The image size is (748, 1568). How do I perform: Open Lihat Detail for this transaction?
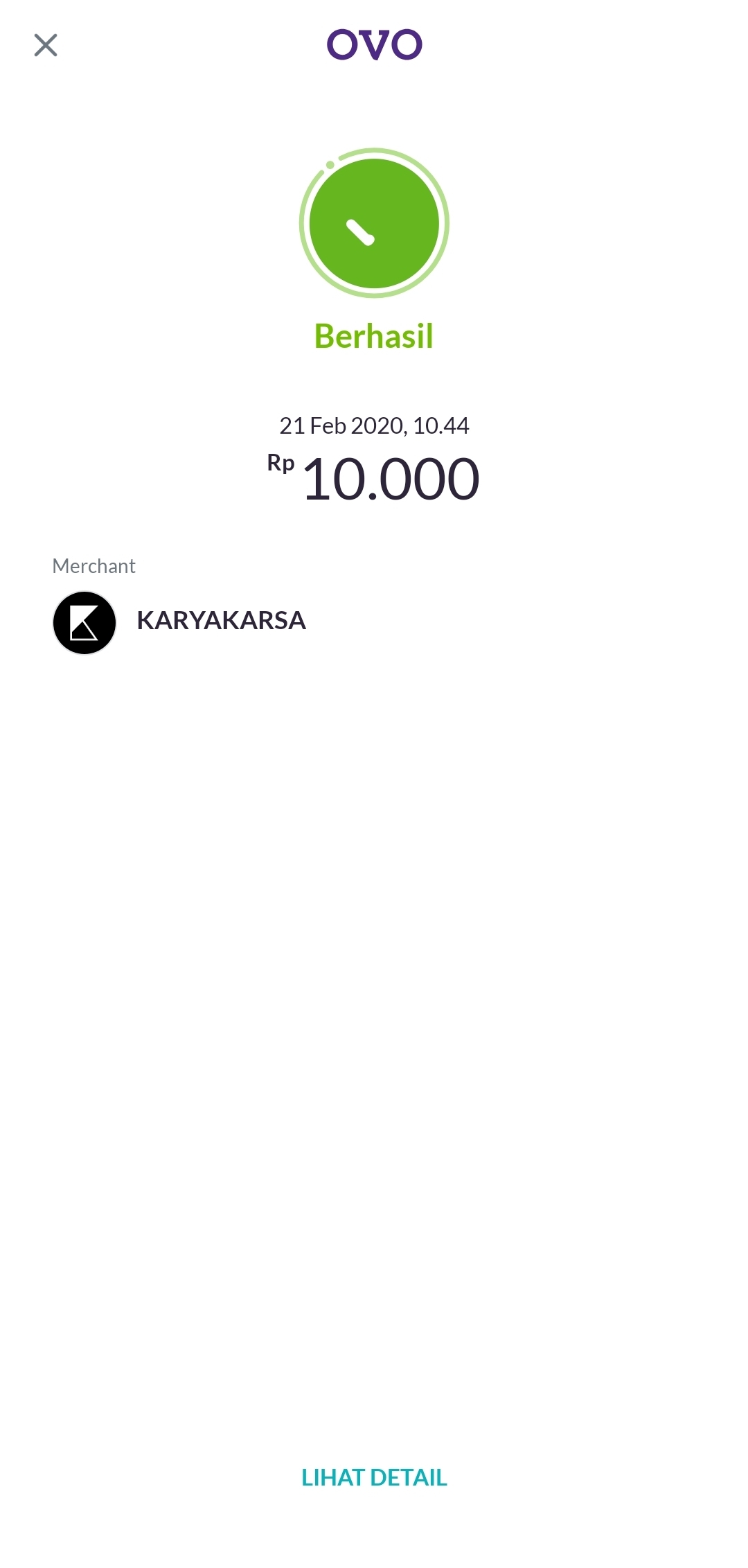pyautogui.click(x=374, y=1477)
